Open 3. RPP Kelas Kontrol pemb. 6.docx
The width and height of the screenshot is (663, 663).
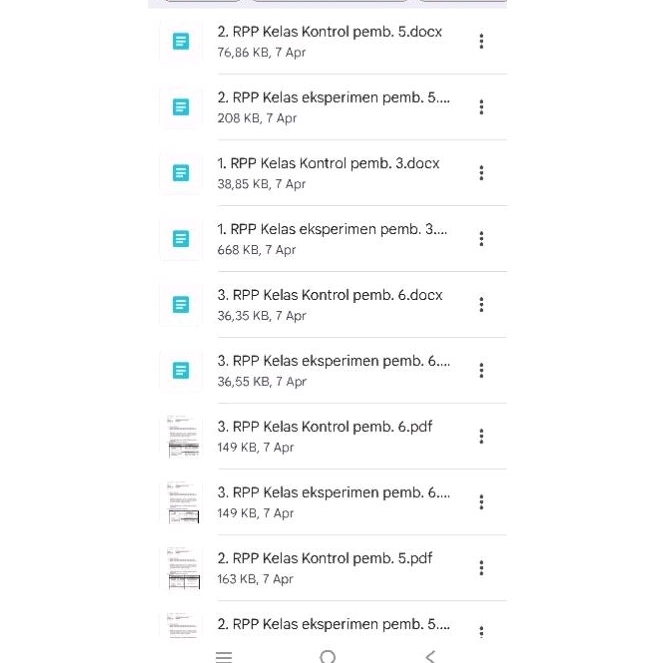(x=329, y=305)
